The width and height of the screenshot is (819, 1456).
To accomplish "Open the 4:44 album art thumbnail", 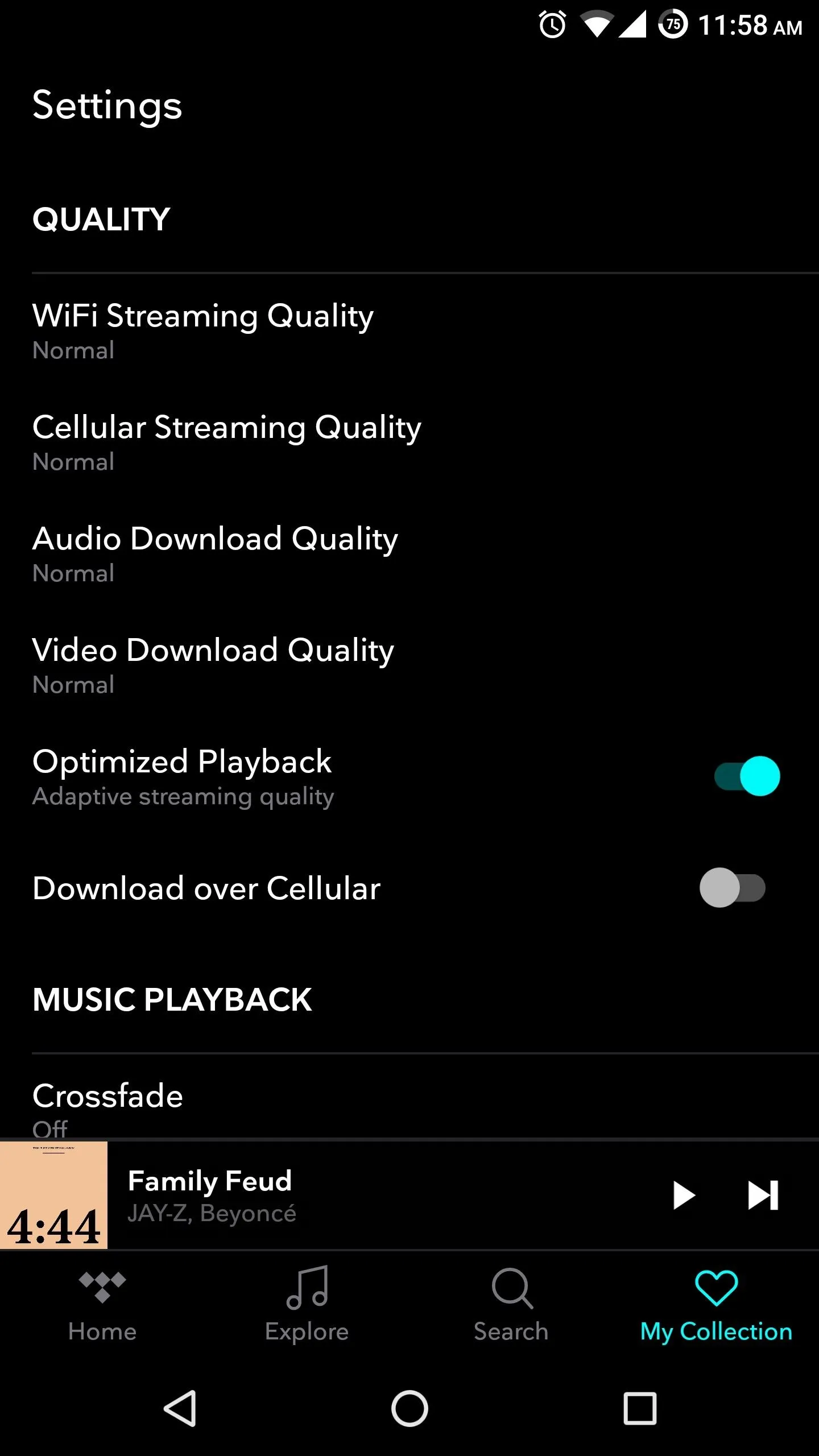I will point(53,1196).
